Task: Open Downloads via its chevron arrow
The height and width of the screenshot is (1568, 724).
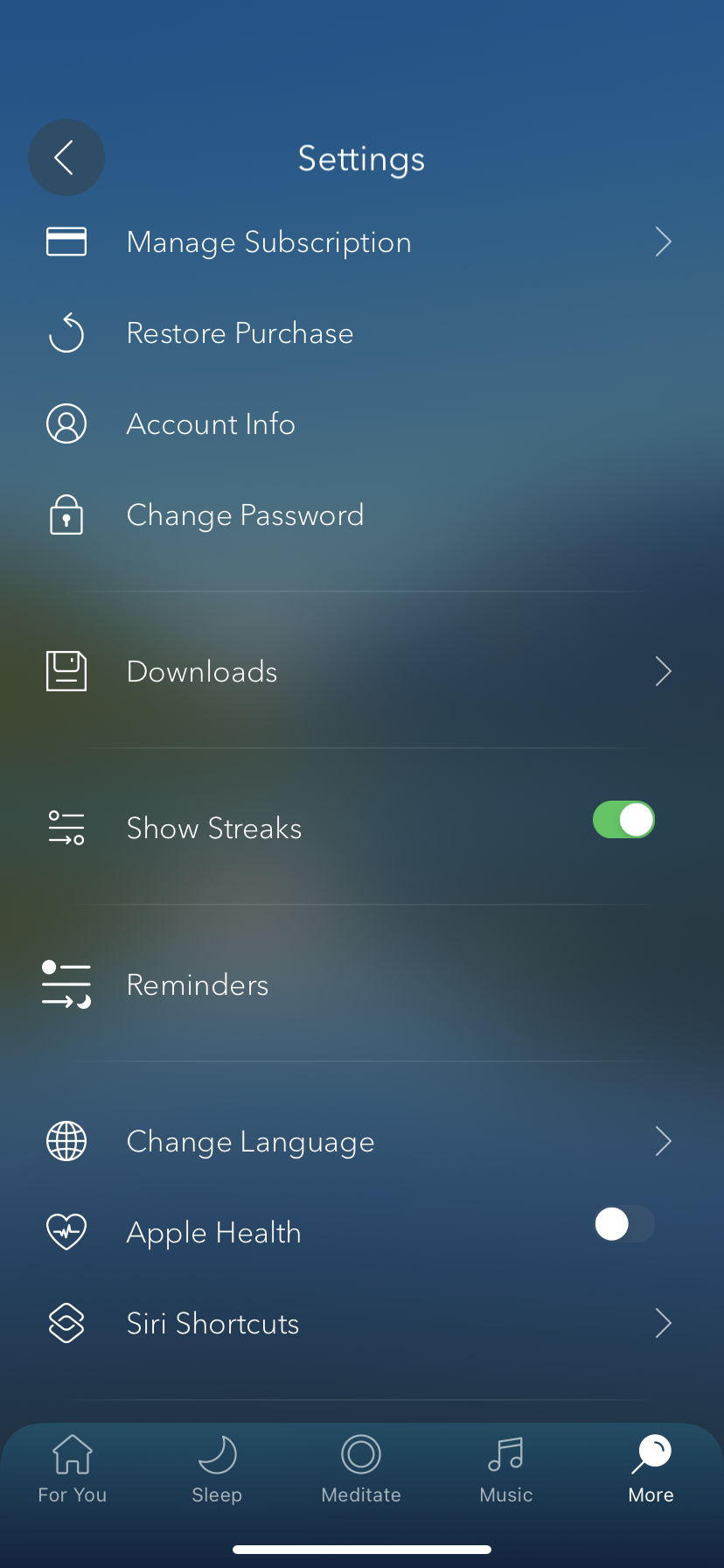Action: [x=663, y=671]
